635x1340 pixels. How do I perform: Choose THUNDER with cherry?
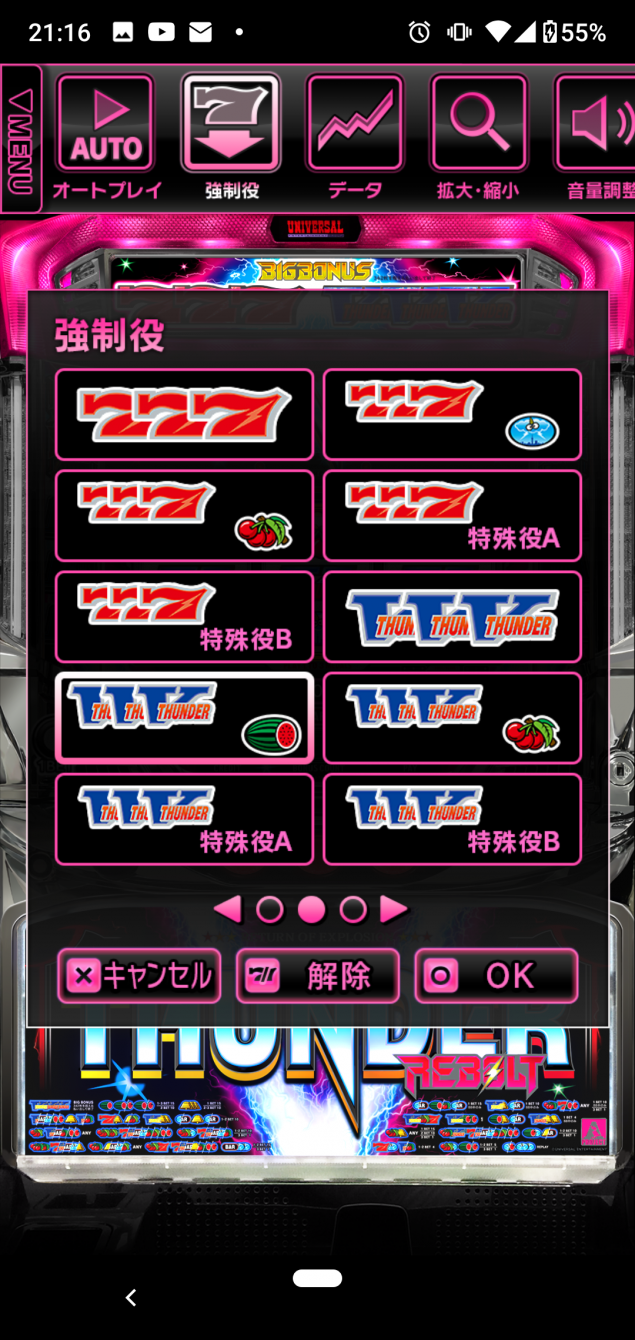[x=452, y=717]
